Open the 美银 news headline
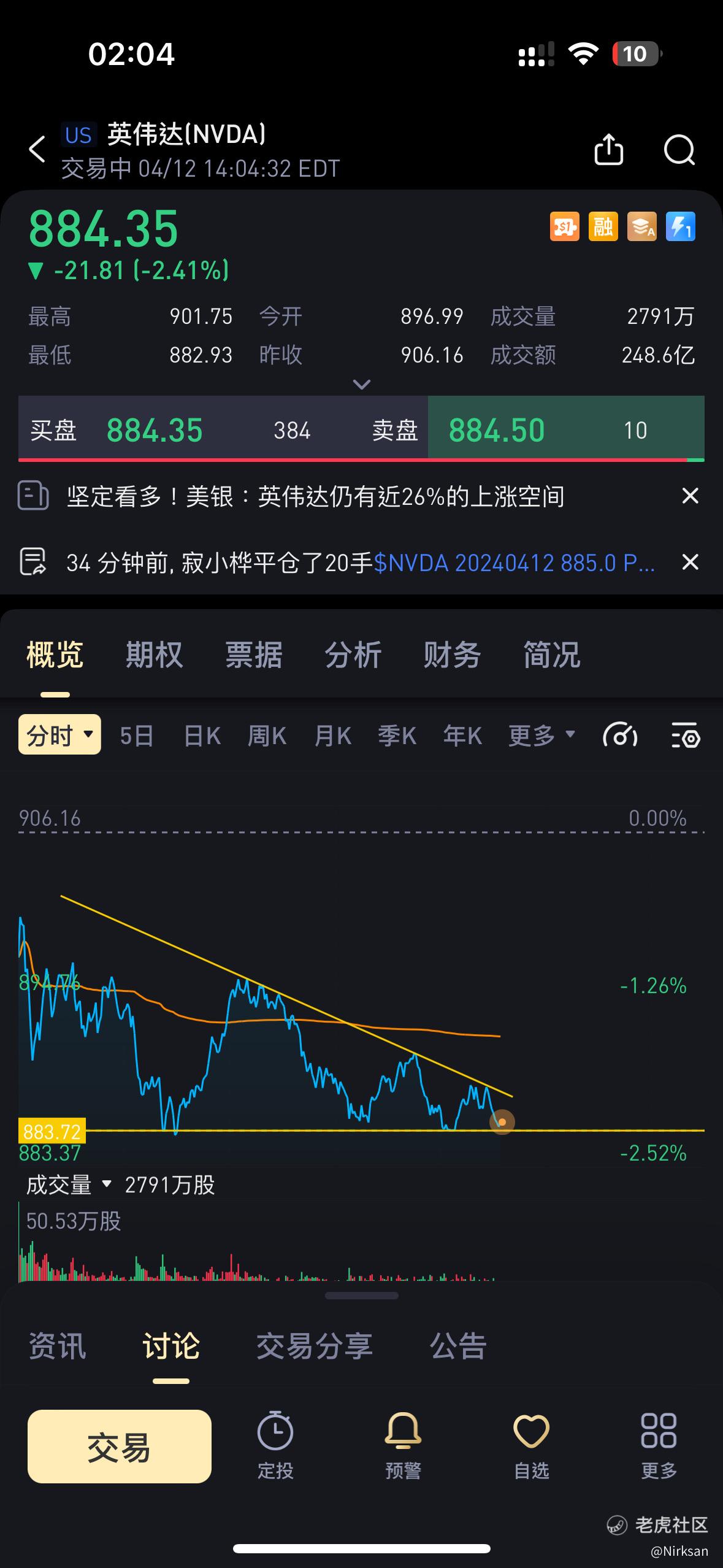 [316, 496]
